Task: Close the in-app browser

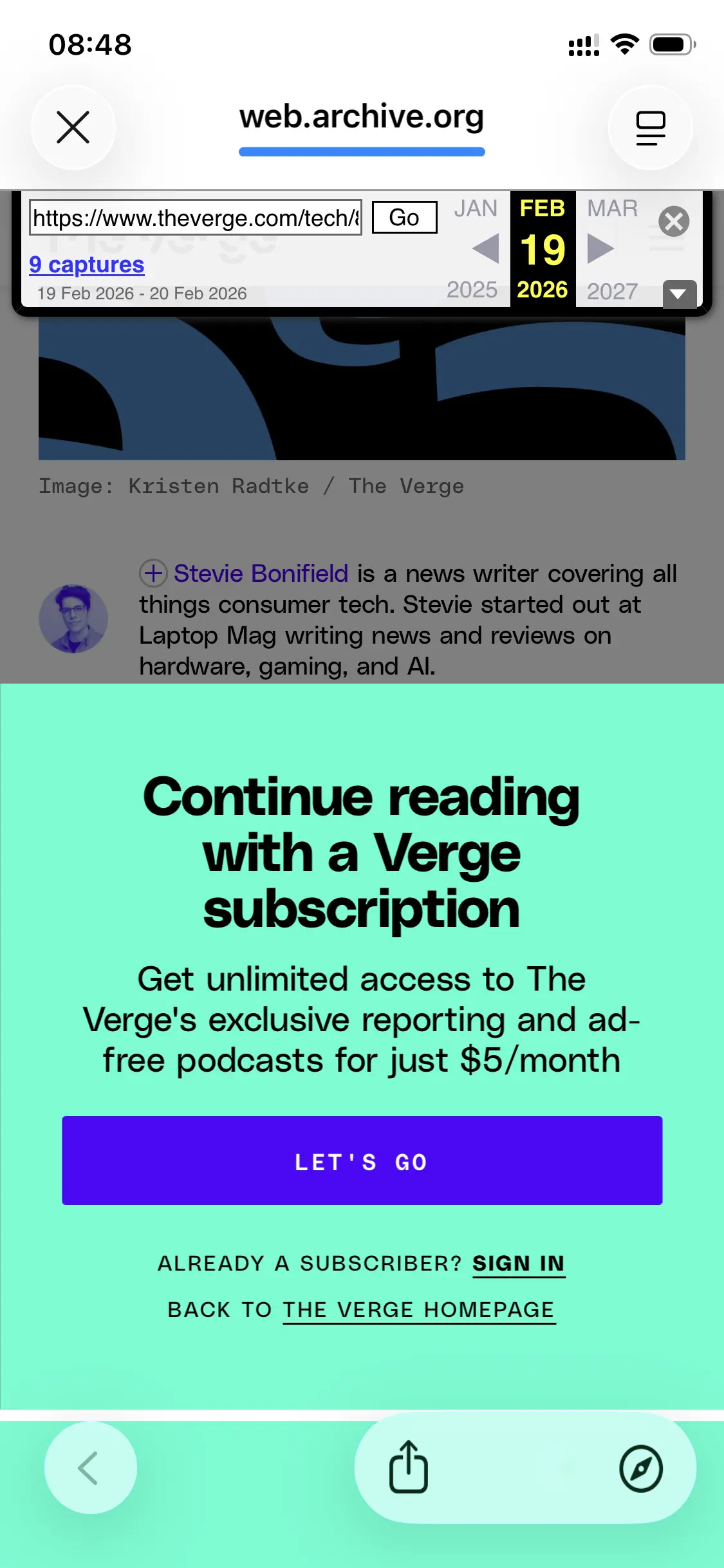Action: tap(73, 127)
